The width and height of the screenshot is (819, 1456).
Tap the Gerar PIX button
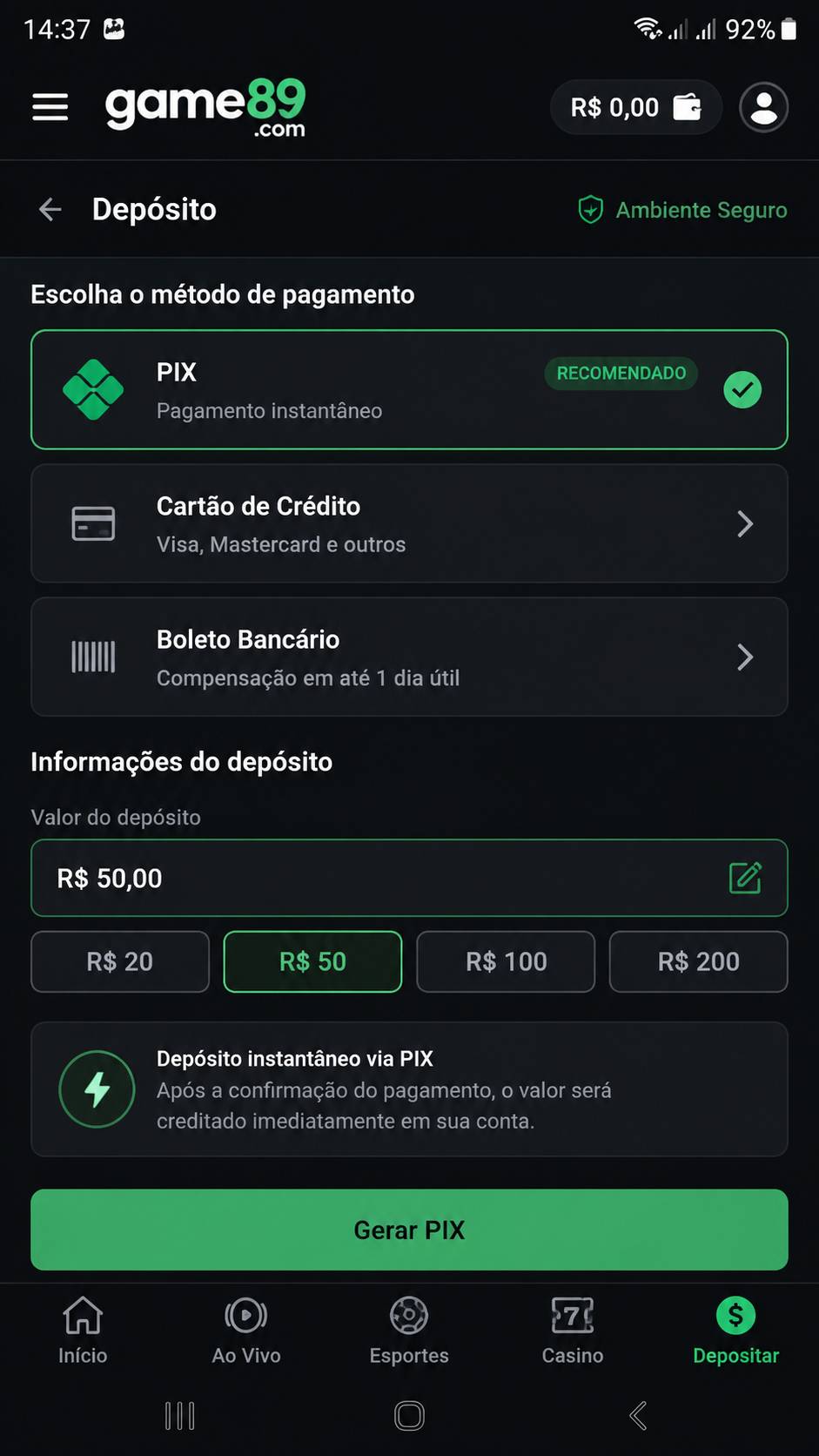pyautogui.click(x=409, y=1230)
